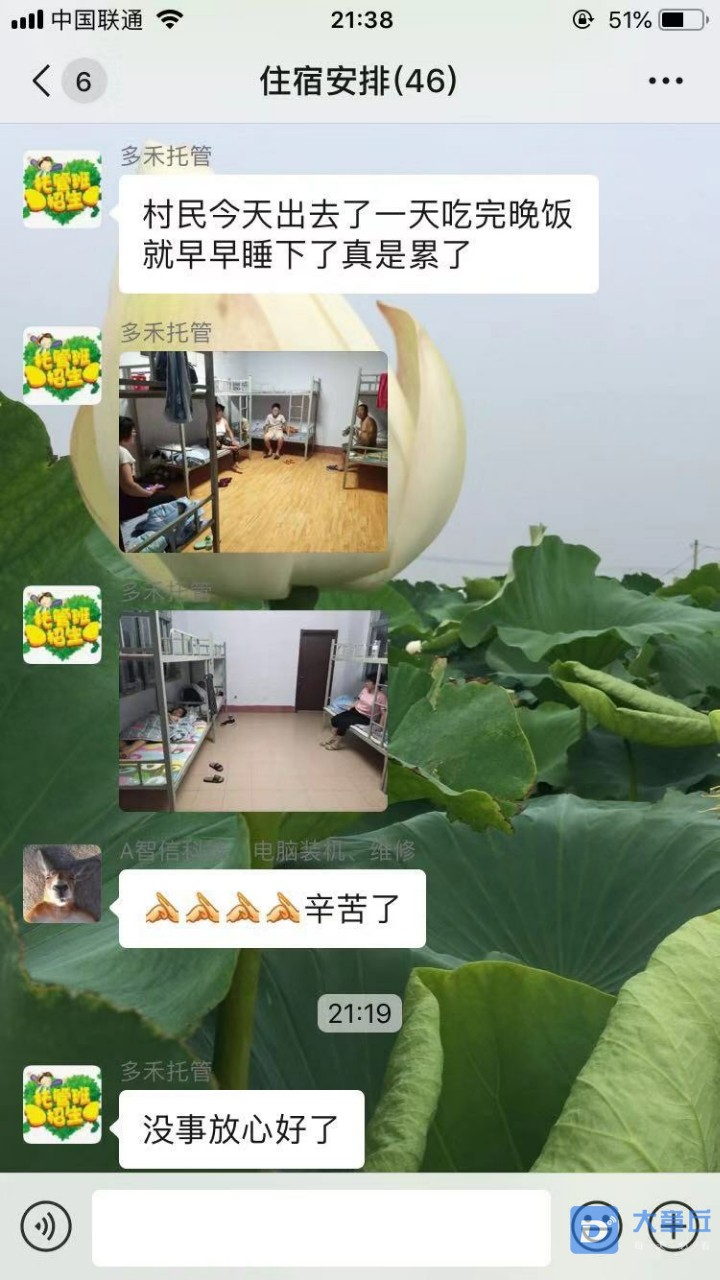Open the dormitory photo with wooden floor
720x1280 pixels.
253,451
